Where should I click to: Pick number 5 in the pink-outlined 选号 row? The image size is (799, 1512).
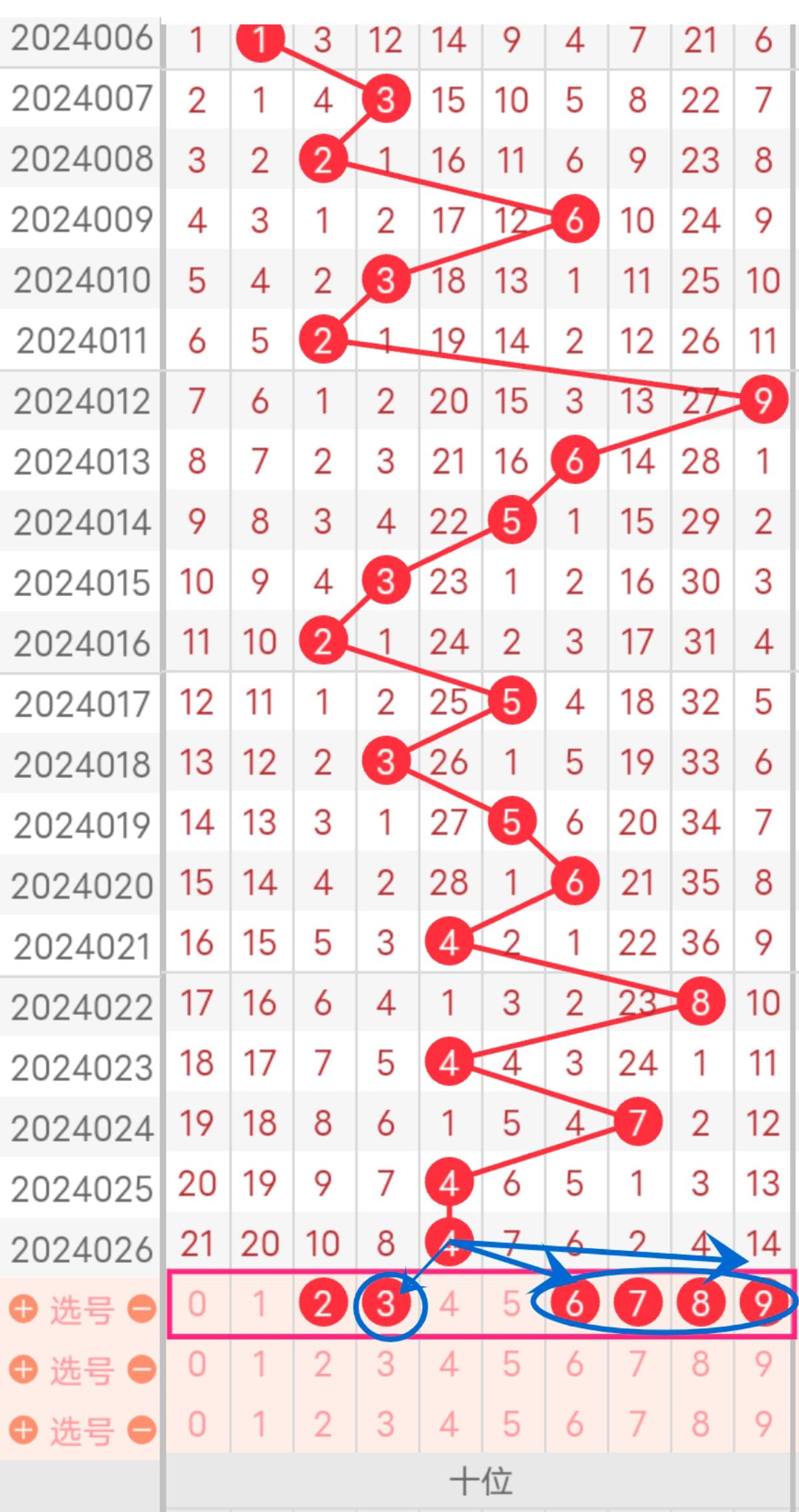tap(512, 1303)
